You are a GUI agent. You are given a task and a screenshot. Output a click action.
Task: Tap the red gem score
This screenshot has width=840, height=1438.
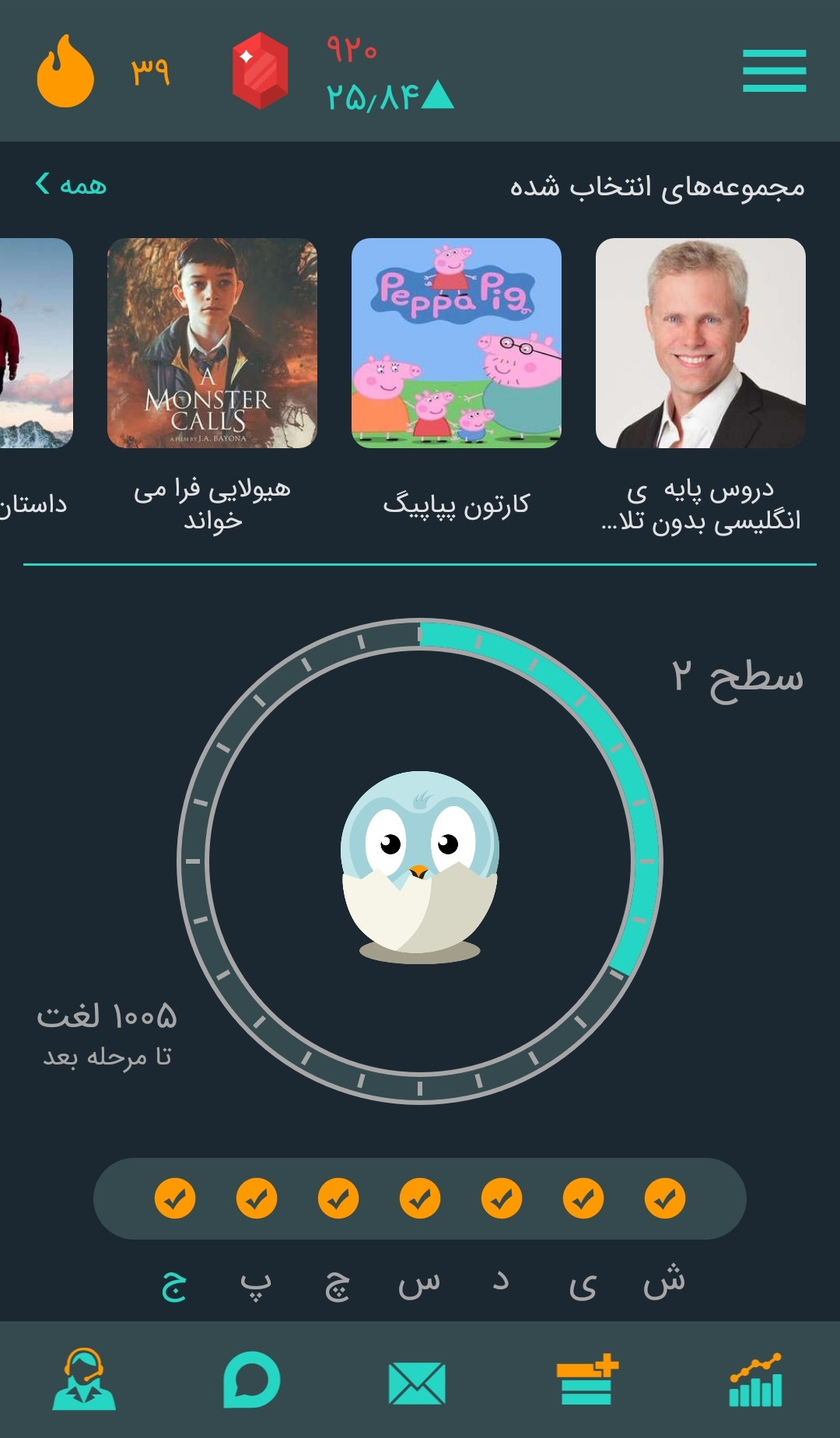(x=260, y=71)
